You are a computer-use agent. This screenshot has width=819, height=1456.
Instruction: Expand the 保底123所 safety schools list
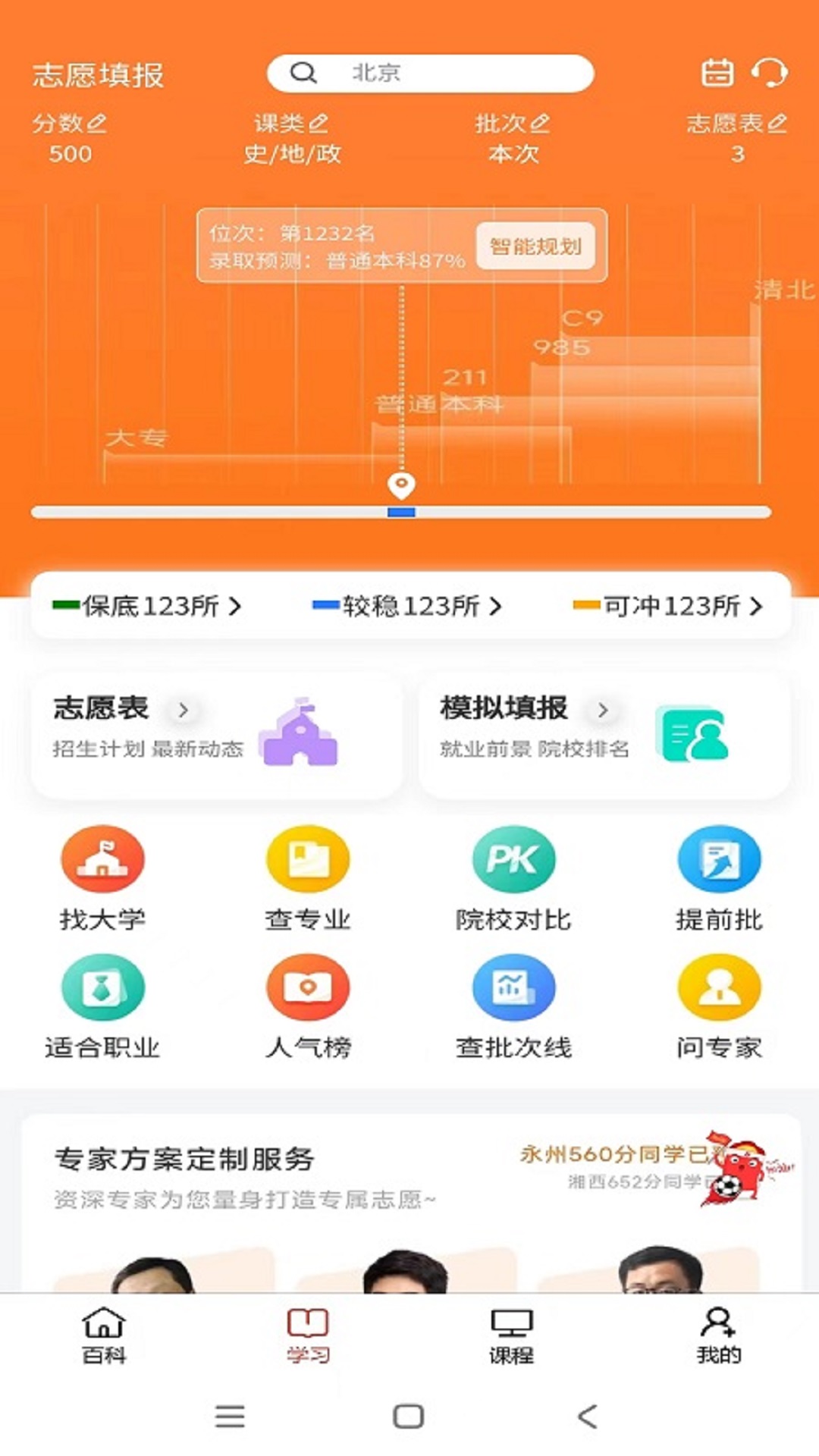pyautogui.click(x=144, y=605)
